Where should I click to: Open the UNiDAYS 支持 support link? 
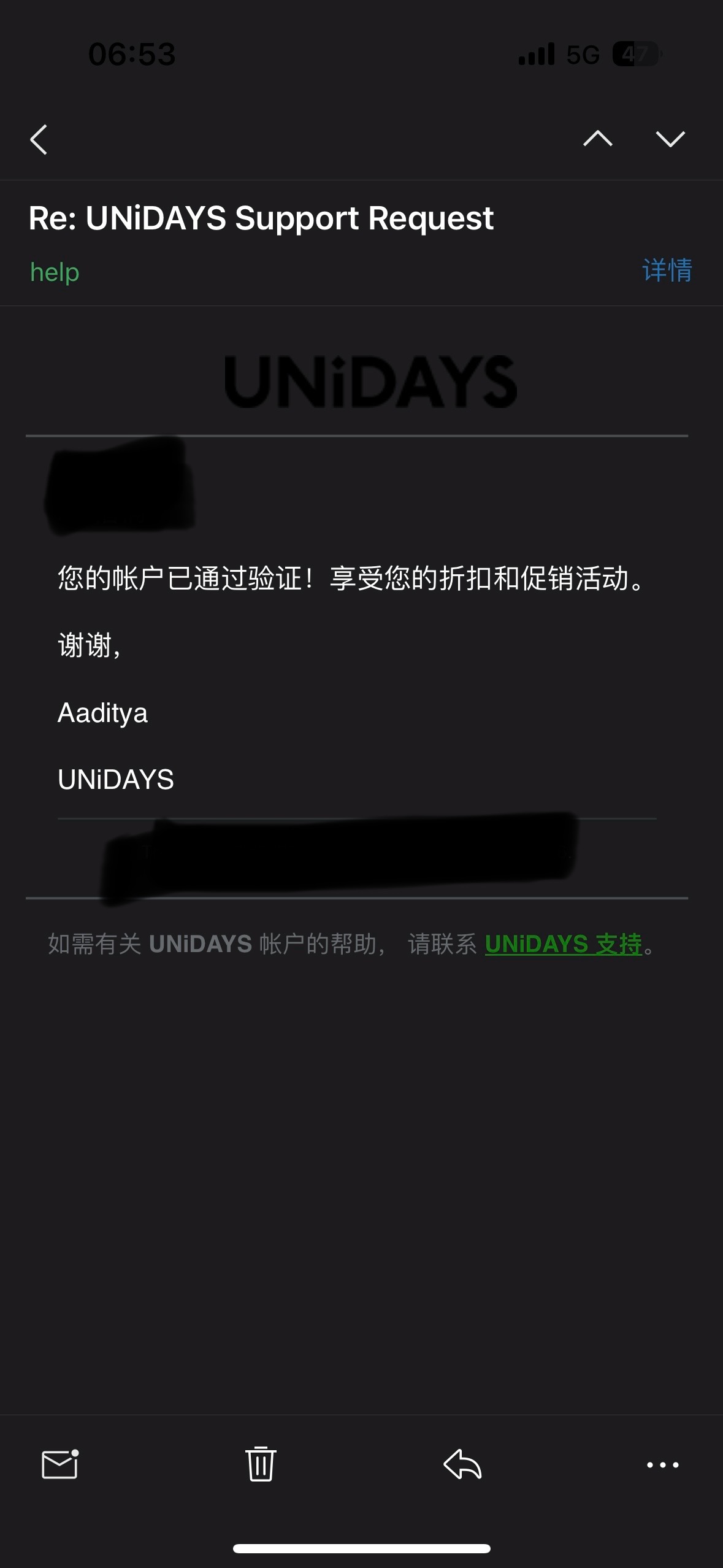coord(563,944)
